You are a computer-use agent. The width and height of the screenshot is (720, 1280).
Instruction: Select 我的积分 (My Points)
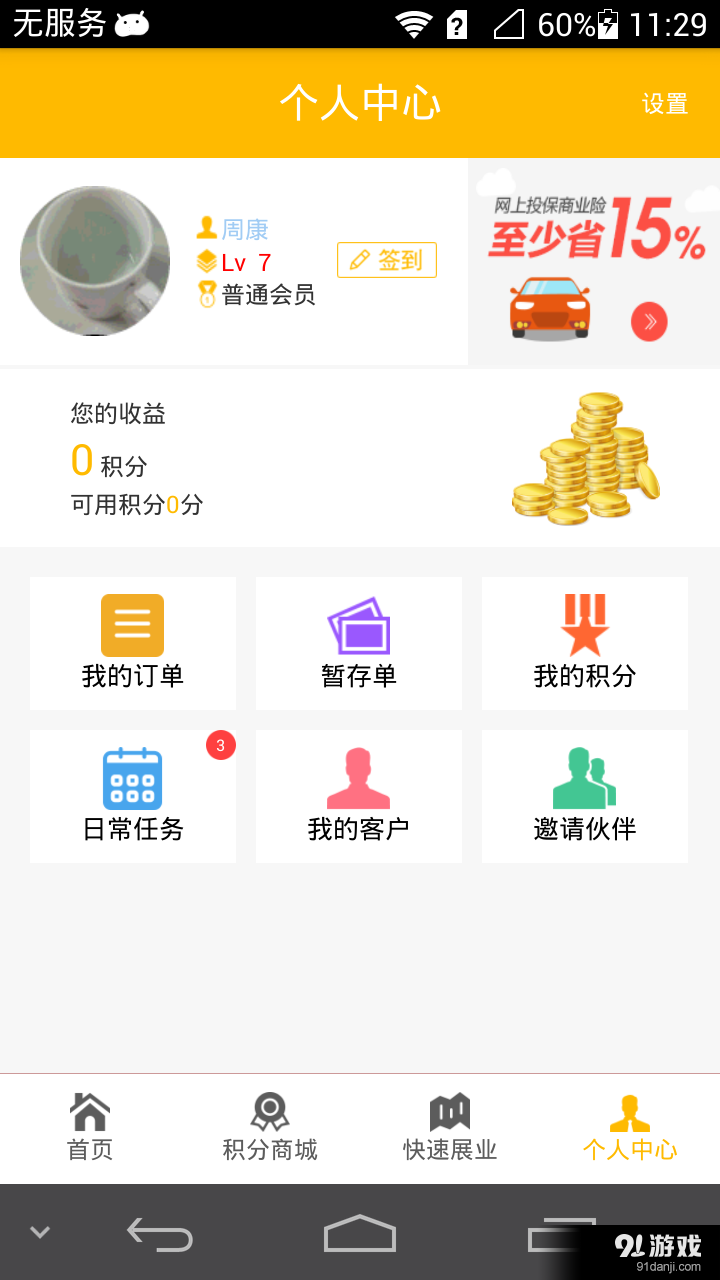point(584,643)
